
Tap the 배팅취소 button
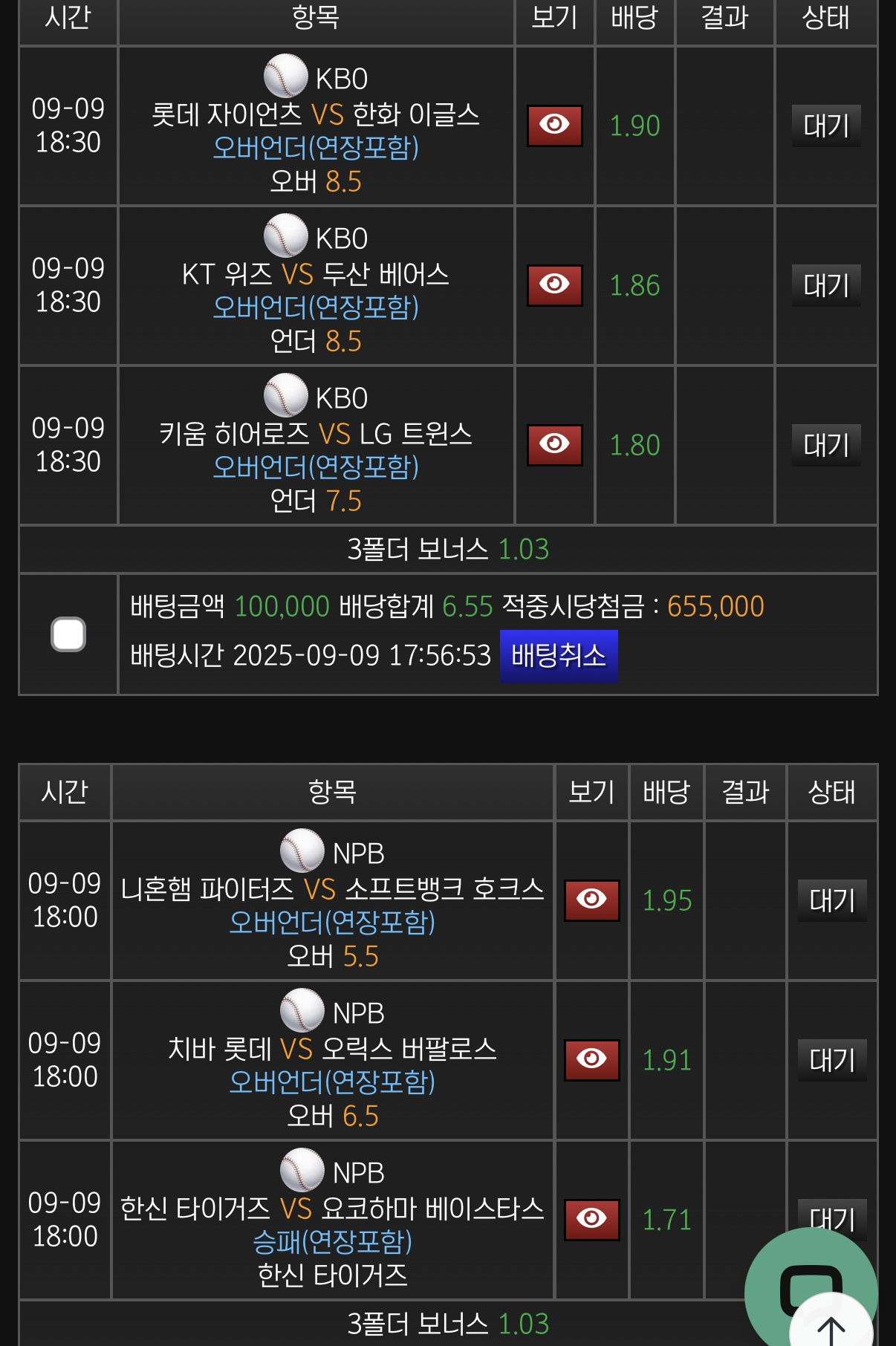[x=559, y=656]
